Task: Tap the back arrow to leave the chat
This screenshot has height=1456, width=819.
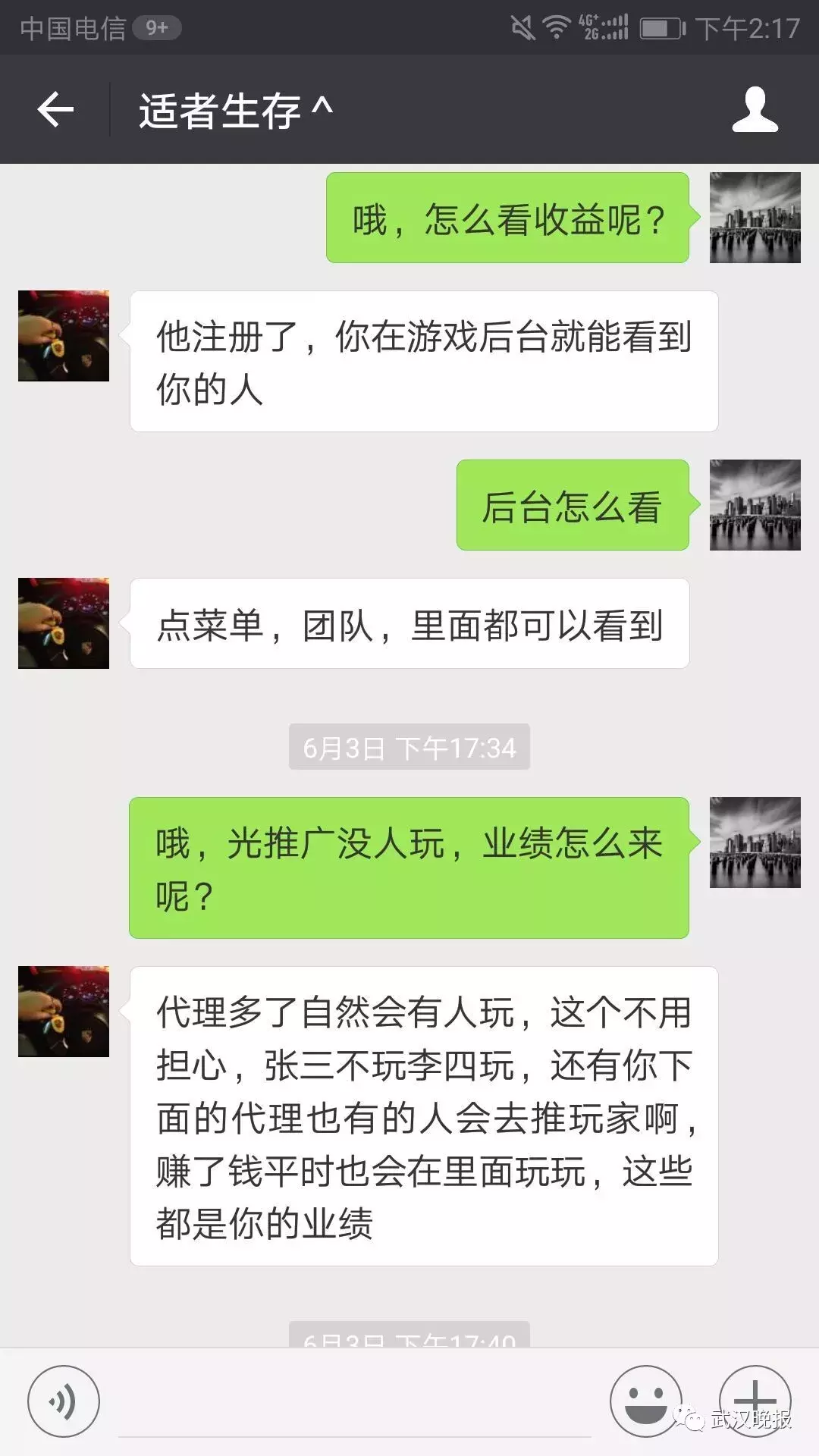Action: coord(55,110)
